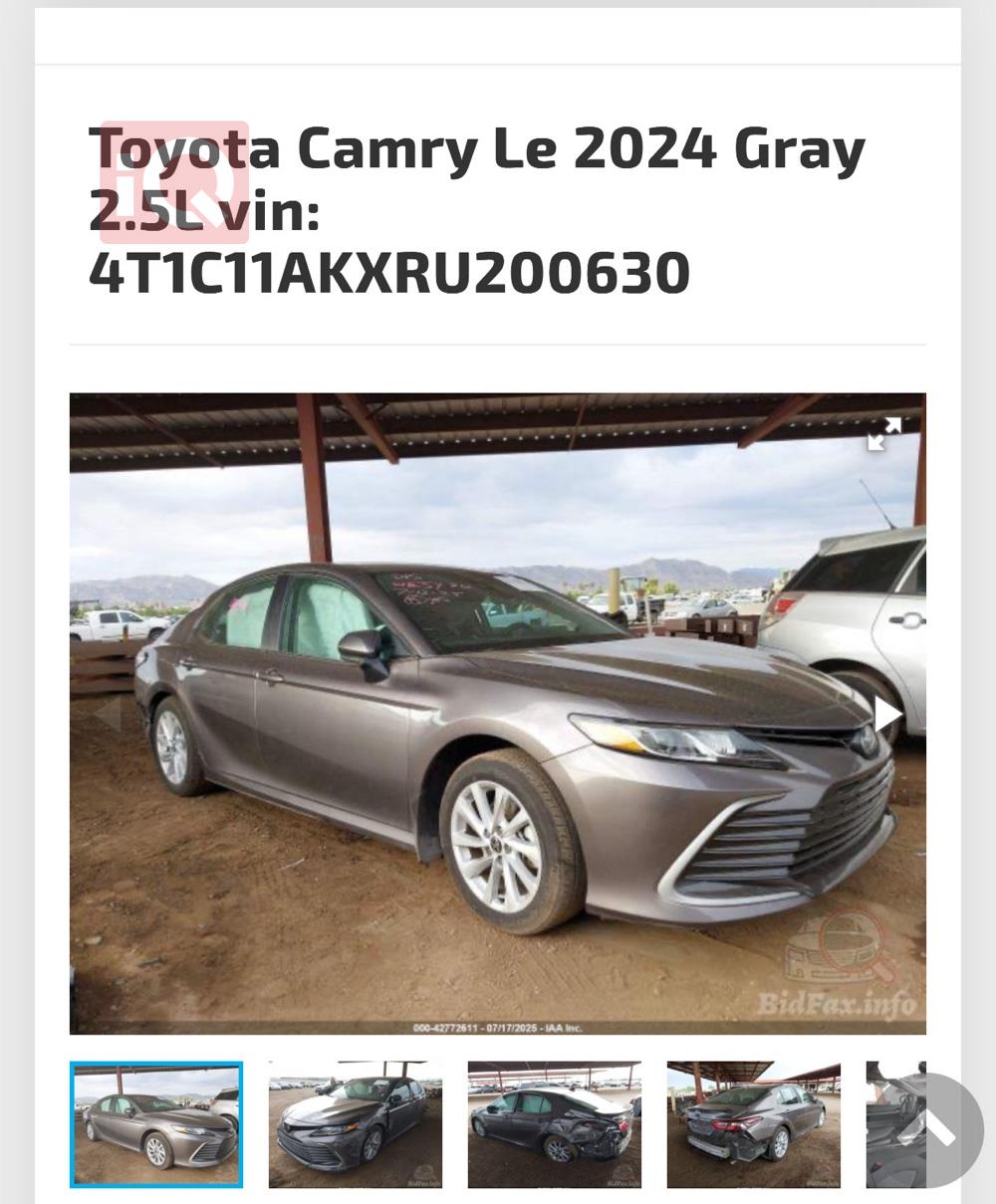Select the front-right view thumbnail
Screen dimensions: 996x1204
coord(156,1124)
